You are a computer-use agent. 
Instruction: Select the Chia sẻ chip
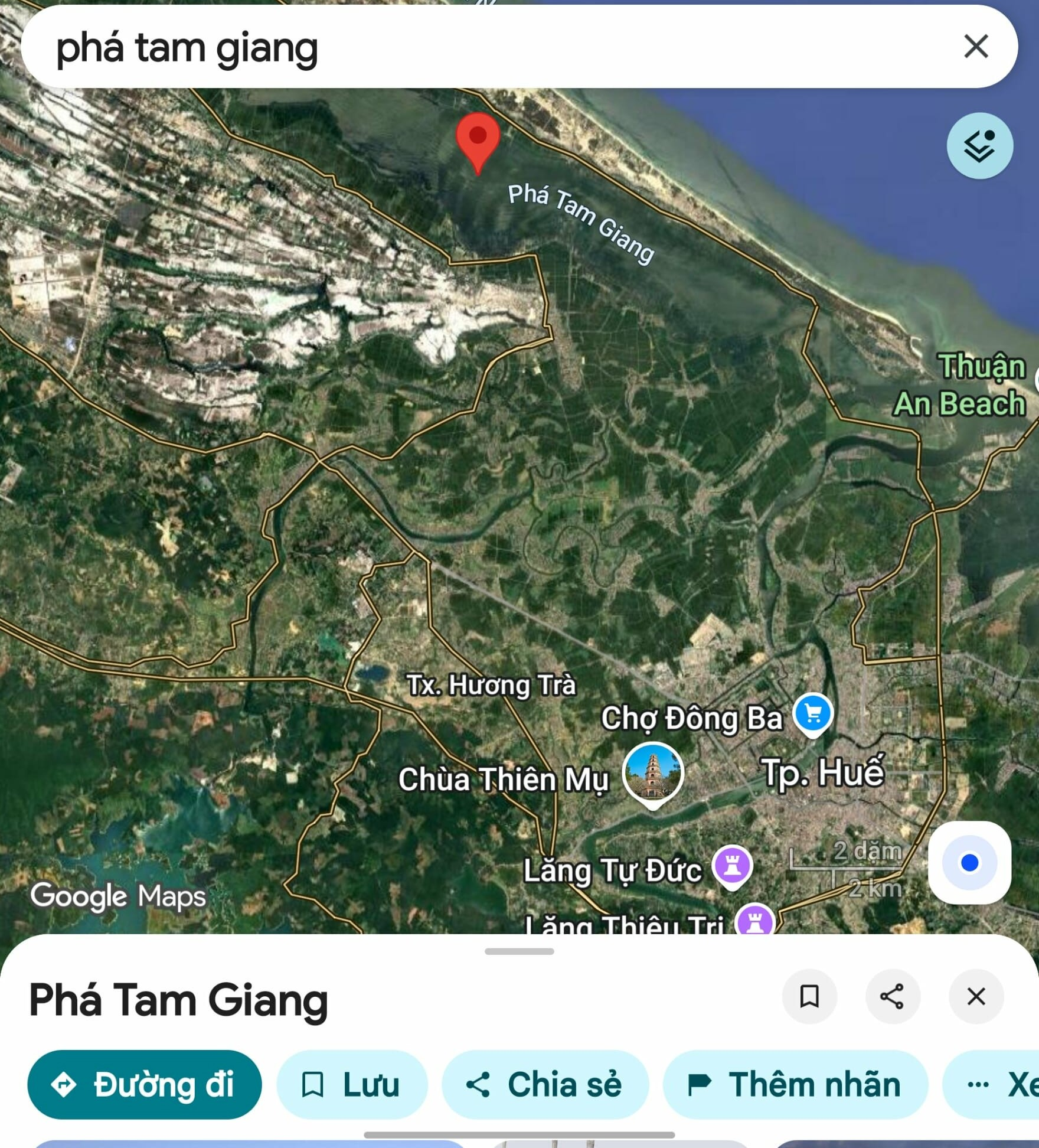pos(545,1084)
